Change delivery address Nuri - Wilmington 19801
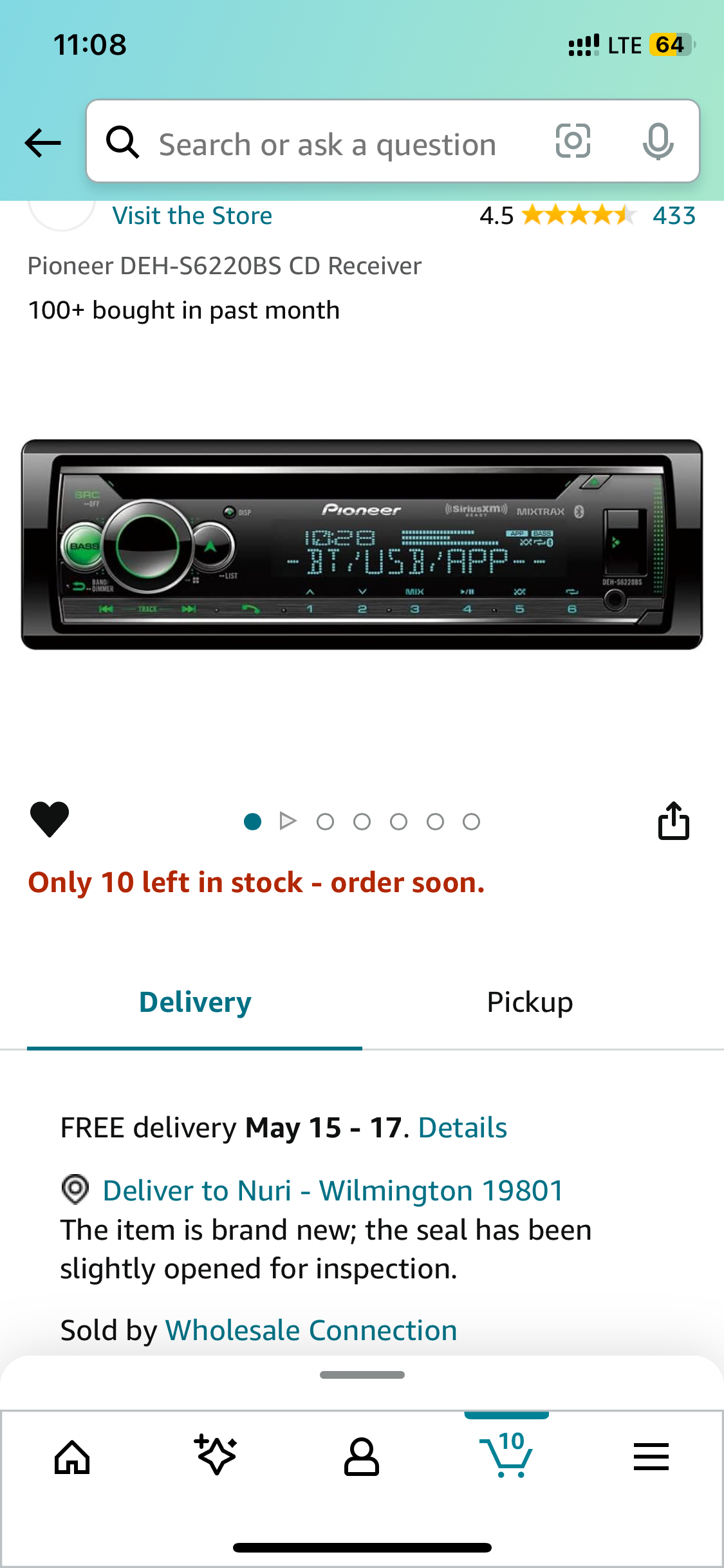The height and width of the screenshot is (1568, 724). tap(332, 1190)
